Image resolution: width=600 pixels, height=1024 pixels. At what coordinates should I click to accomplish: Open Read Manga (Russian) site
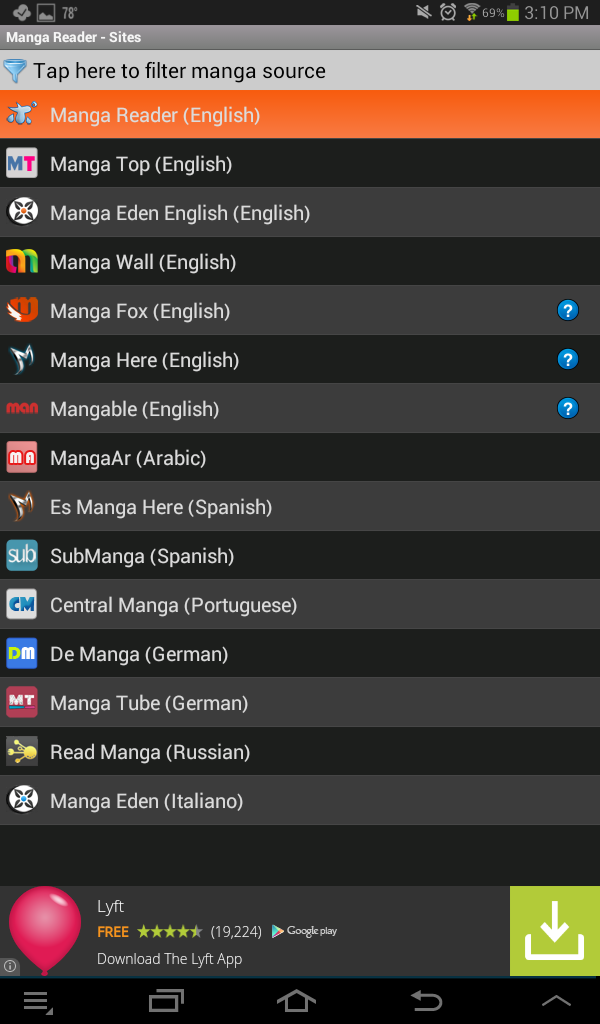click(x=300, y=752)
